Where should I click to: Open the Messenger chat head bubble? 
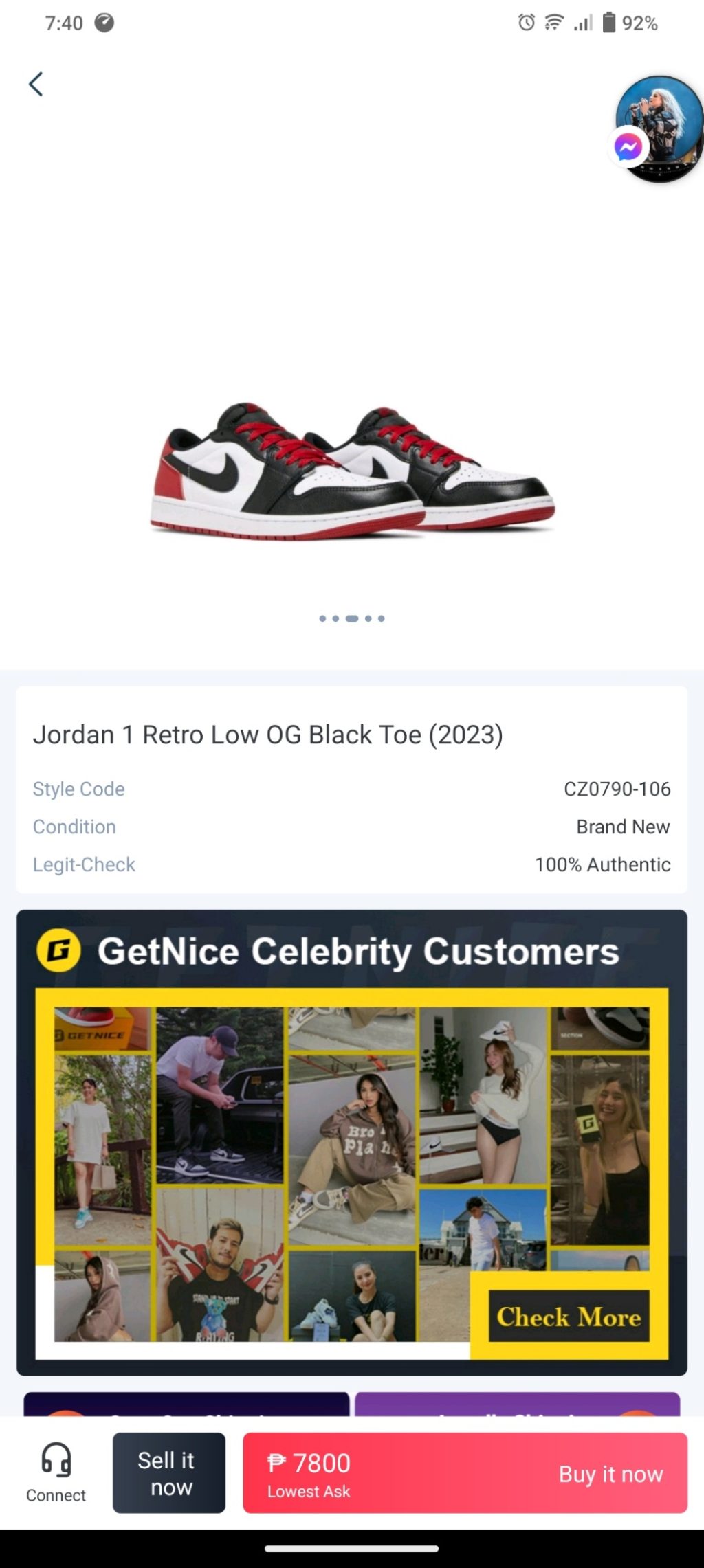[x=658, y=129]
